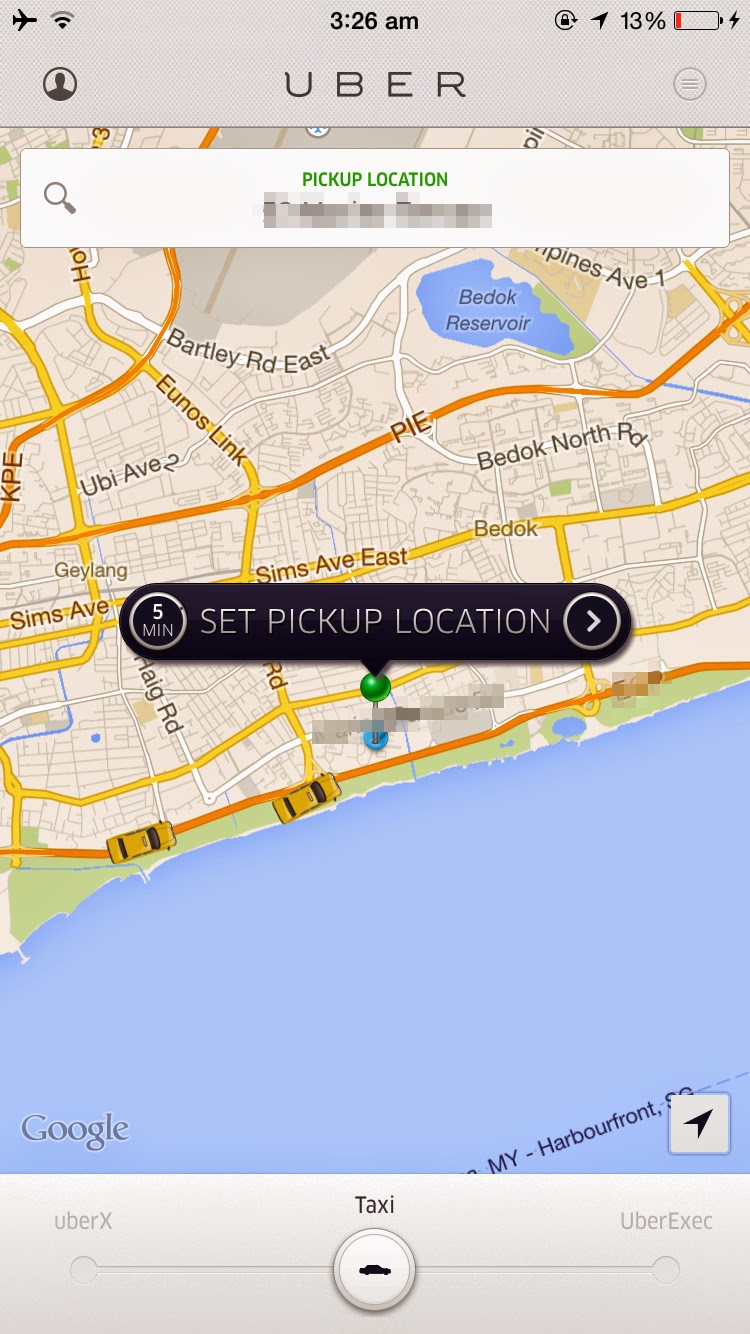The image size is (750, 1334).
Task: Confirm Set Pickup Location
Action: click(592, 621)
